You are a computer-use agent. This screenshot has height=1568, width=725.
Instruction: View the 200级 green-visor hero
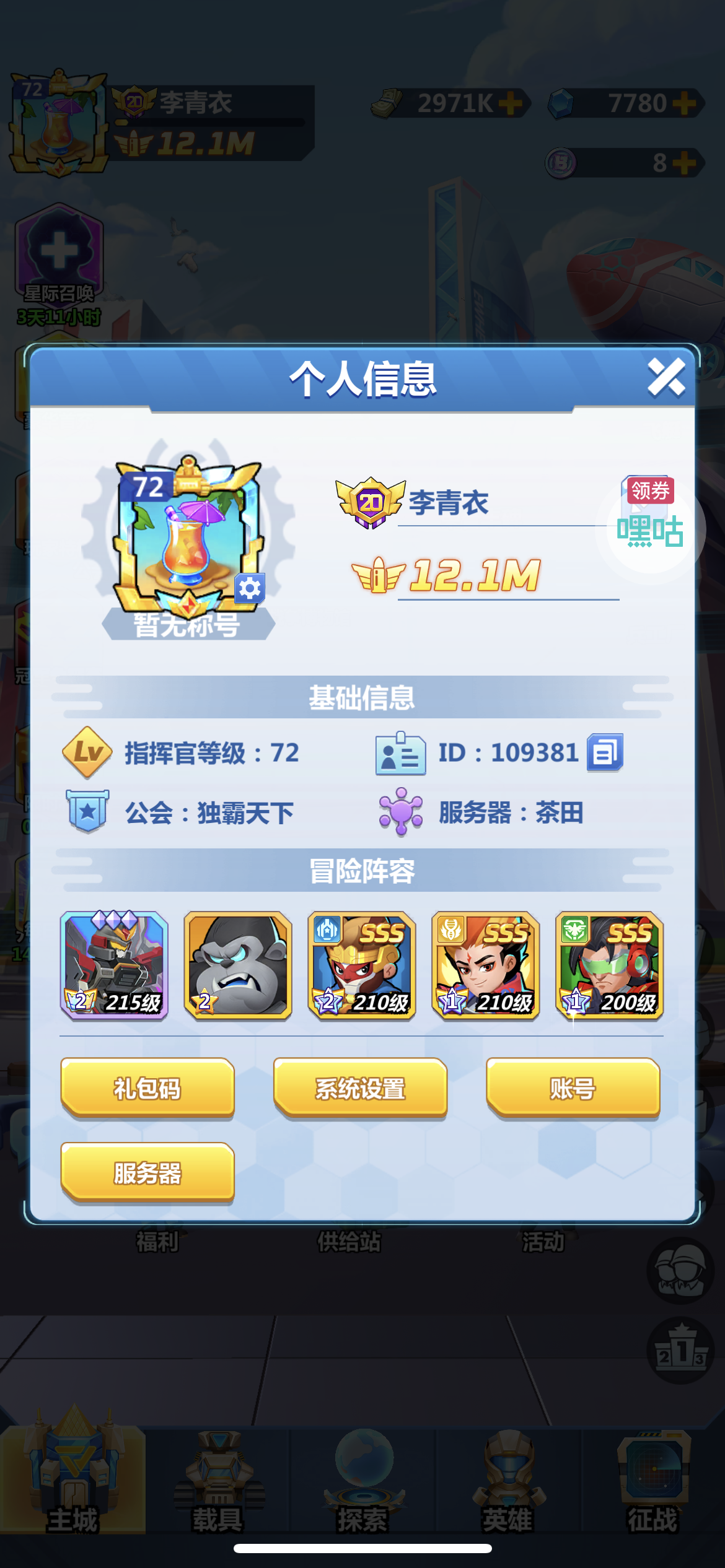pyautogui.click(x=610, y=965)
